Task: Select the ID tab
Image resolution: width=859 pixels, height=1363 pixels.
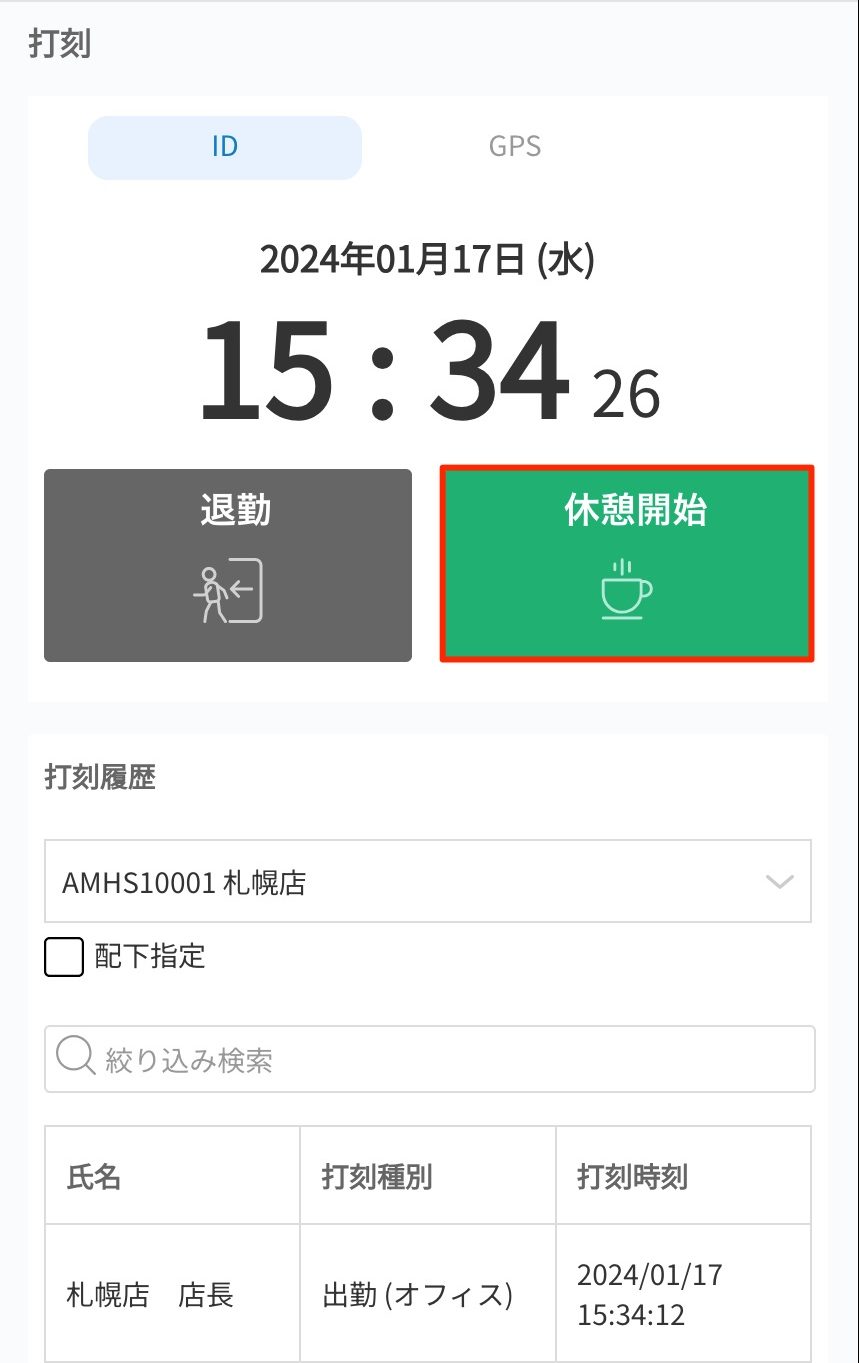Action: pos(225,147)
